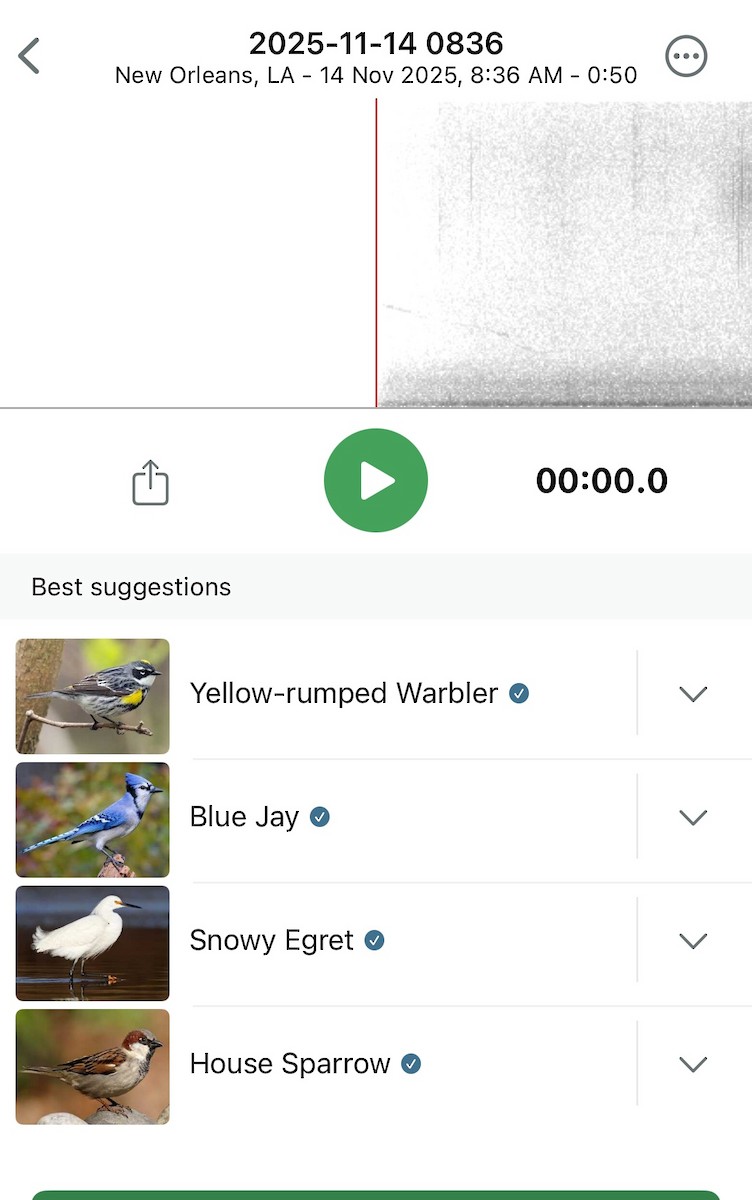Open the Snowy Egret suggestion
Screen dimensions: 752x1200
(x=272, y=941)
